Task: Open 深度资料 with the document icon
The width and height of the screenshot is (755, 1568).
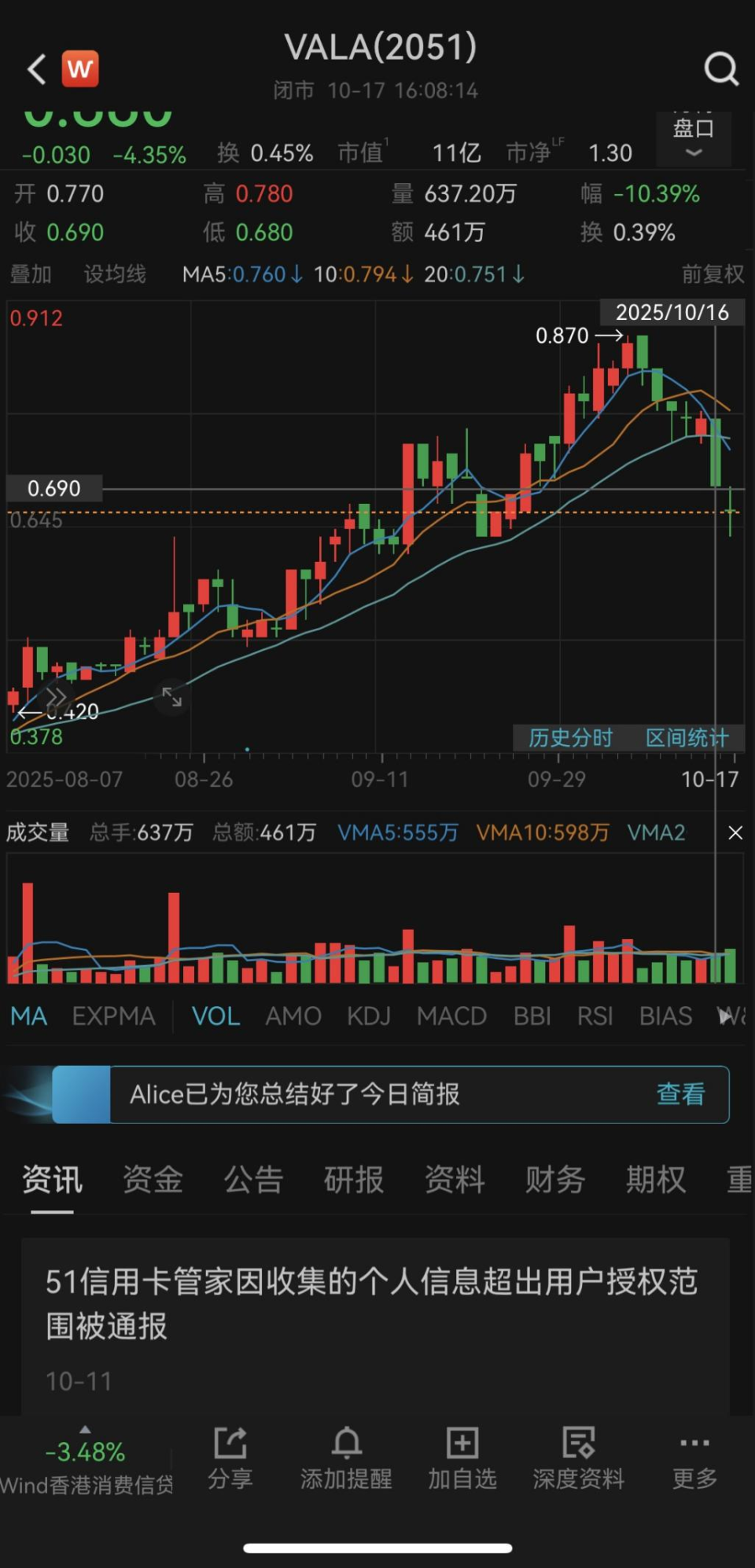Action: click(578, 1458)
